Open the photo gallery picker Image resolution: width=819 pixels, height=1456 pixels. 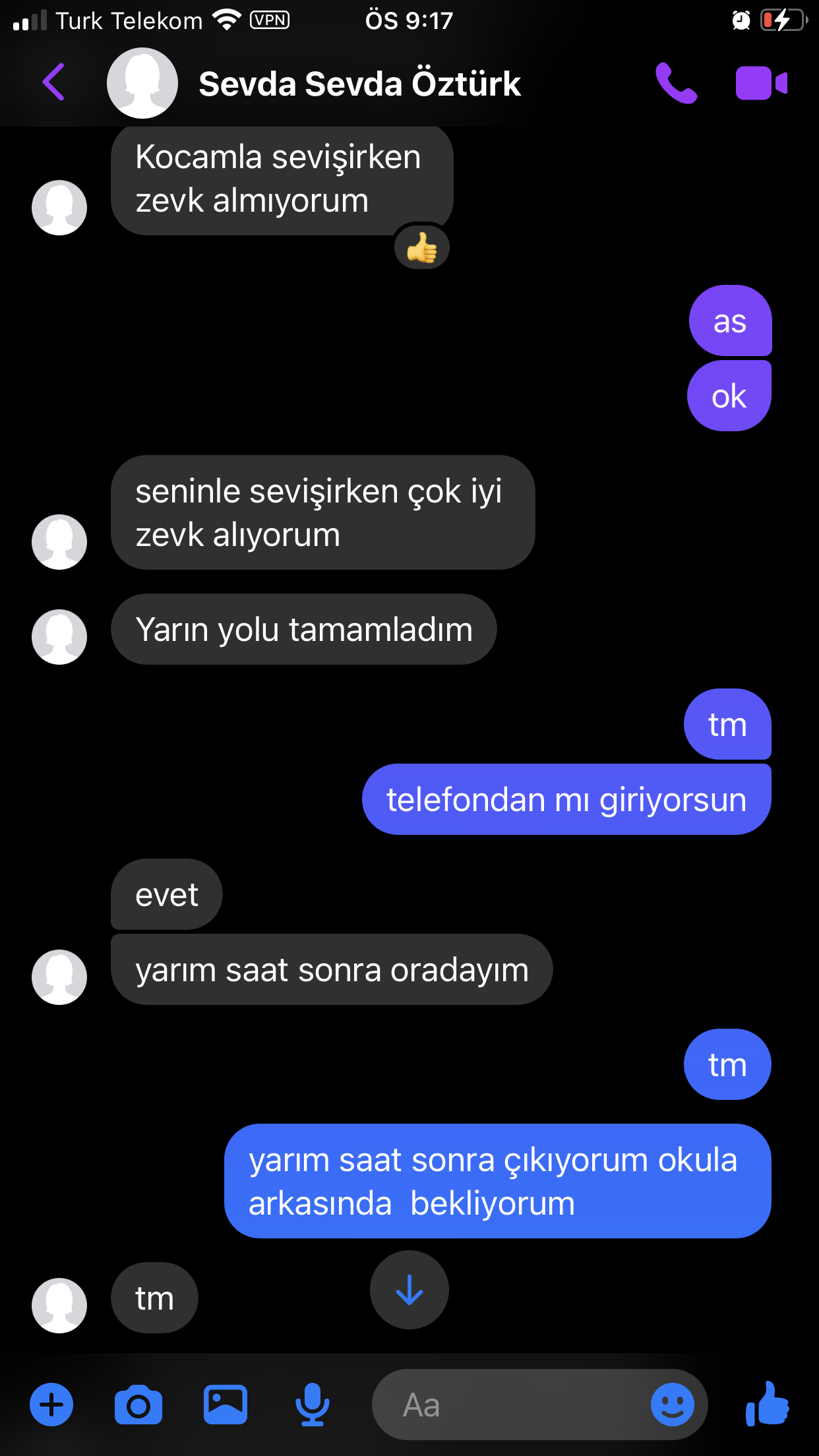[226, 1405]
